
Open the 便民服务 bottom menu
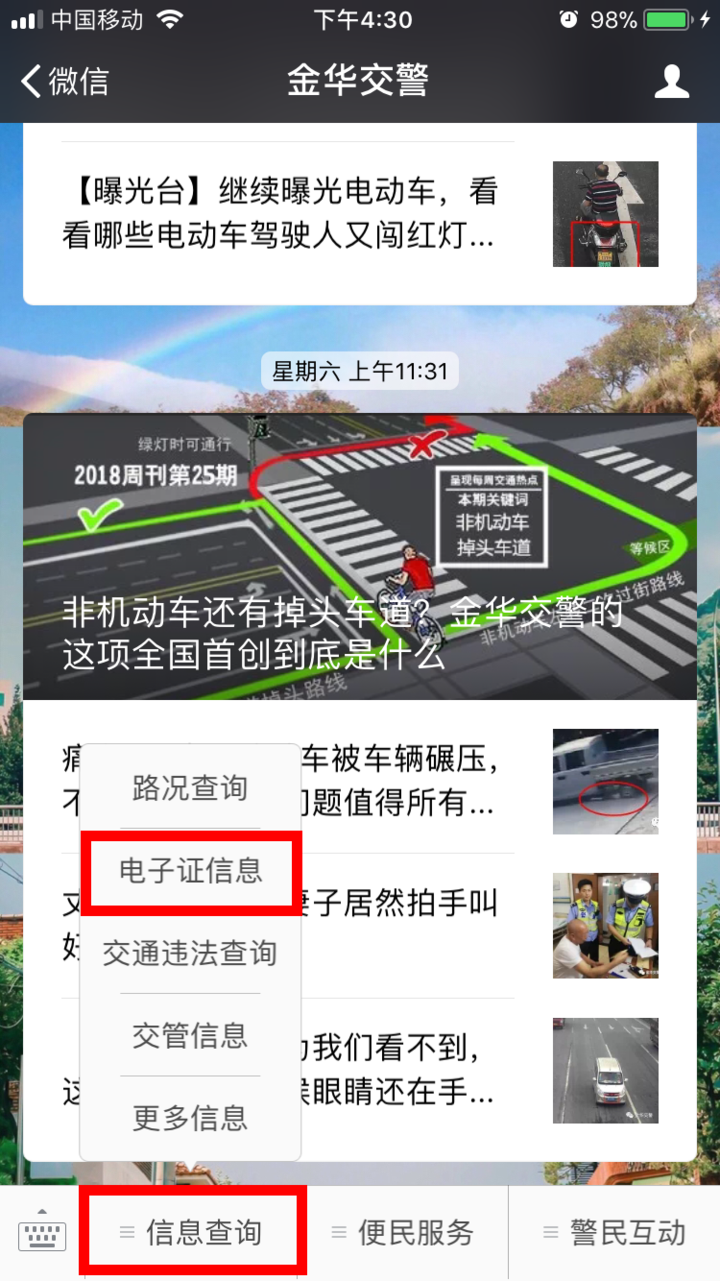(x=403, y=1233)
